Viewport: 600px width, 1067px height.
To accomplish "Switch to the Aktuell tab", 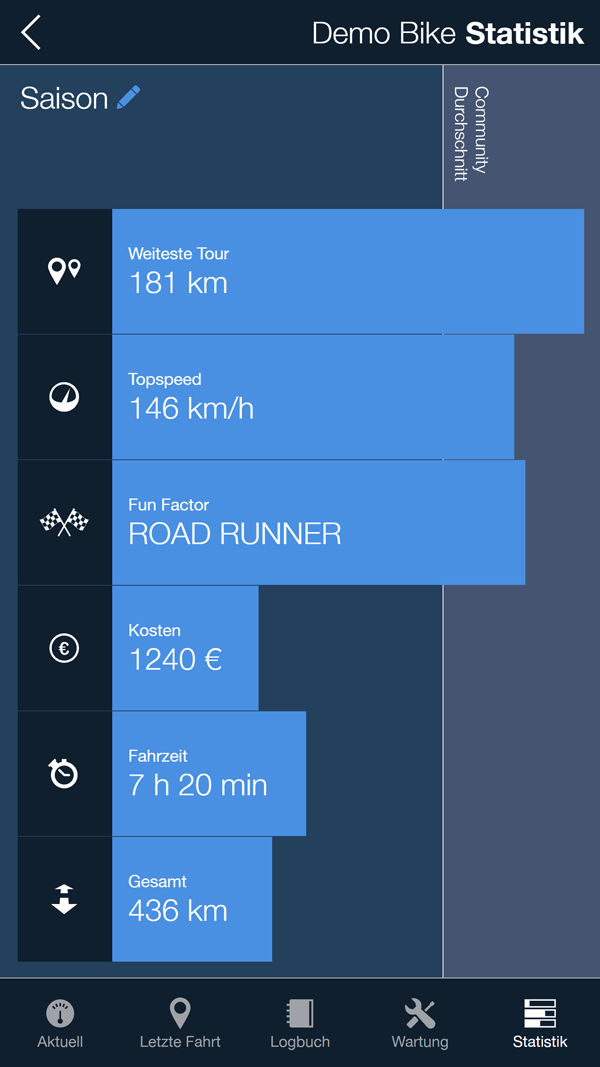I will pyautogui.click(x=60, y=1023).
